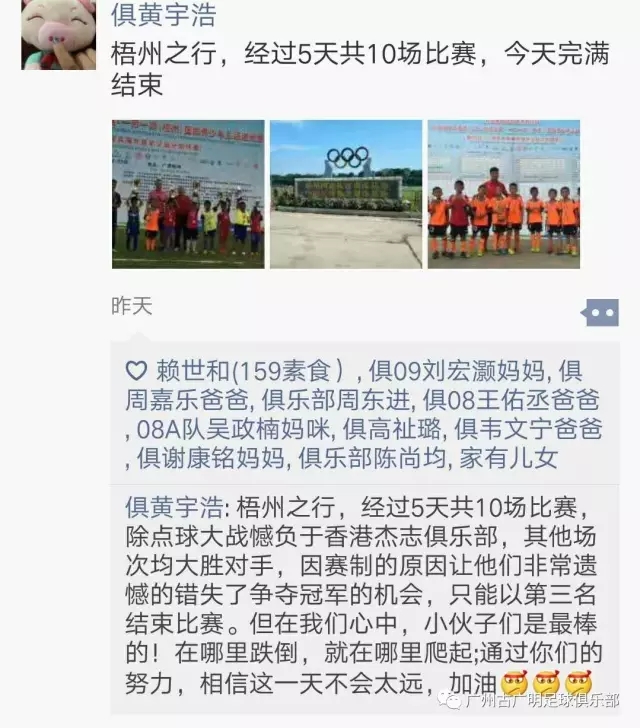Open the like and comment menu
This screenshot has height=728, width=640.
click(601, 312)
